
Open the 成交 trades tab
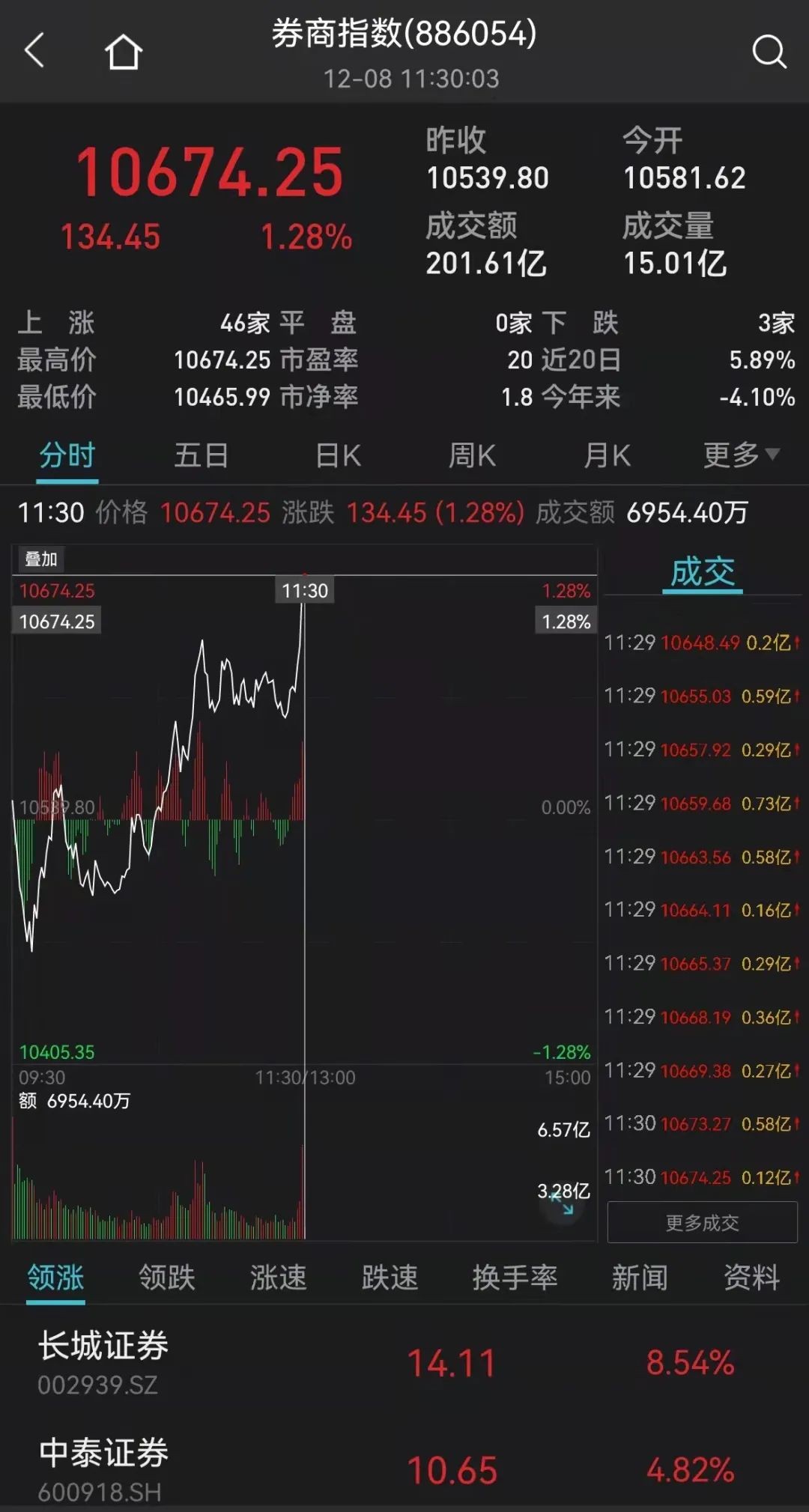(703, 572)
